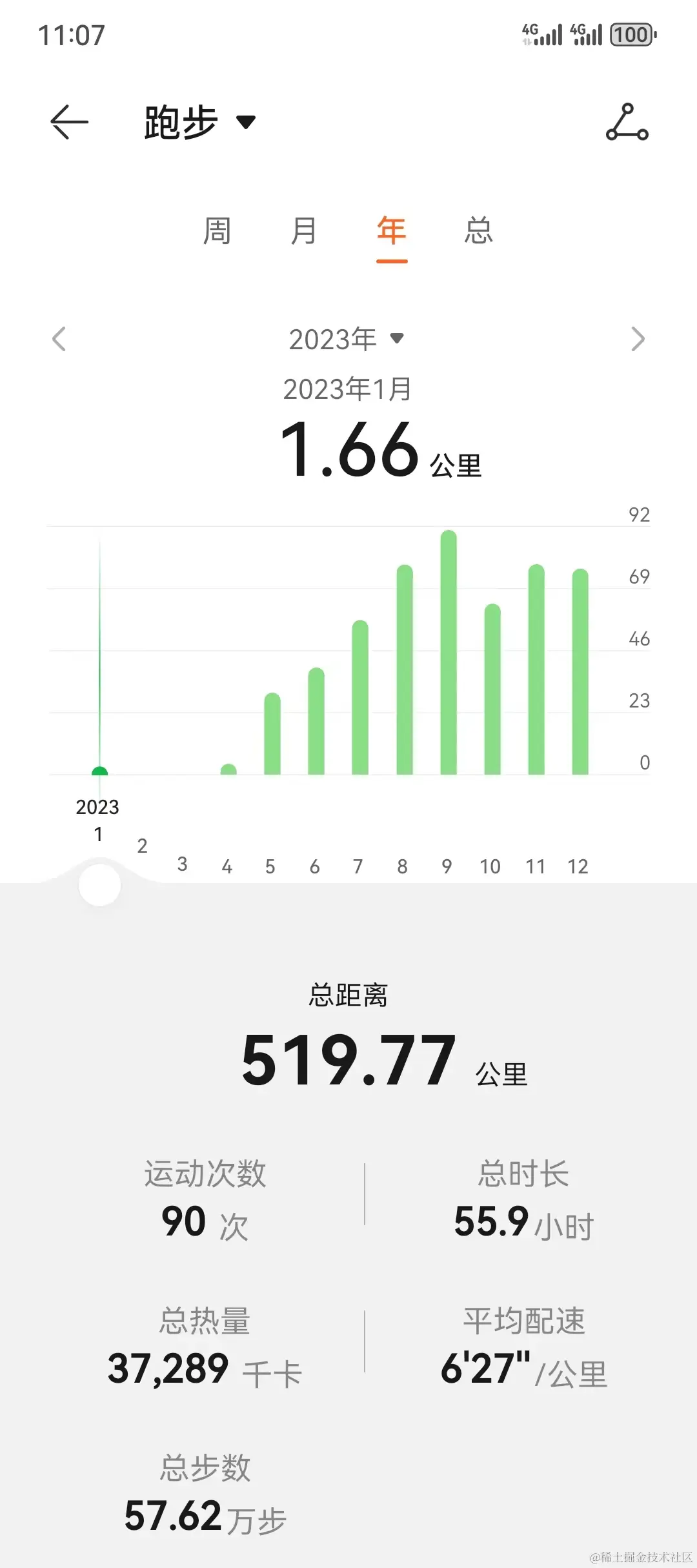Viewport: 697px width, 1568px height.
Task: Select the month 10 bar in chart
Action: point(492,689)
